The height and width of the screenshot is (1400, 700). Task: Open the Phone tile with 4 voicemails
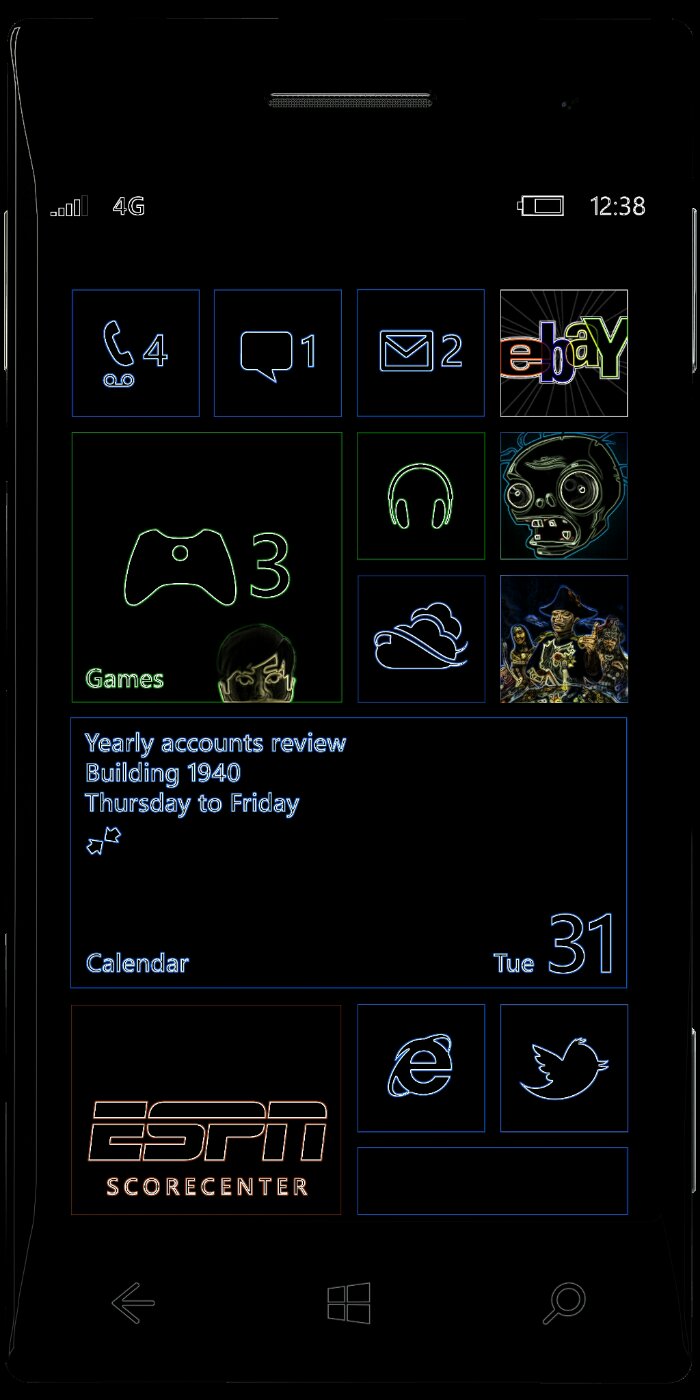pos(136,353)
